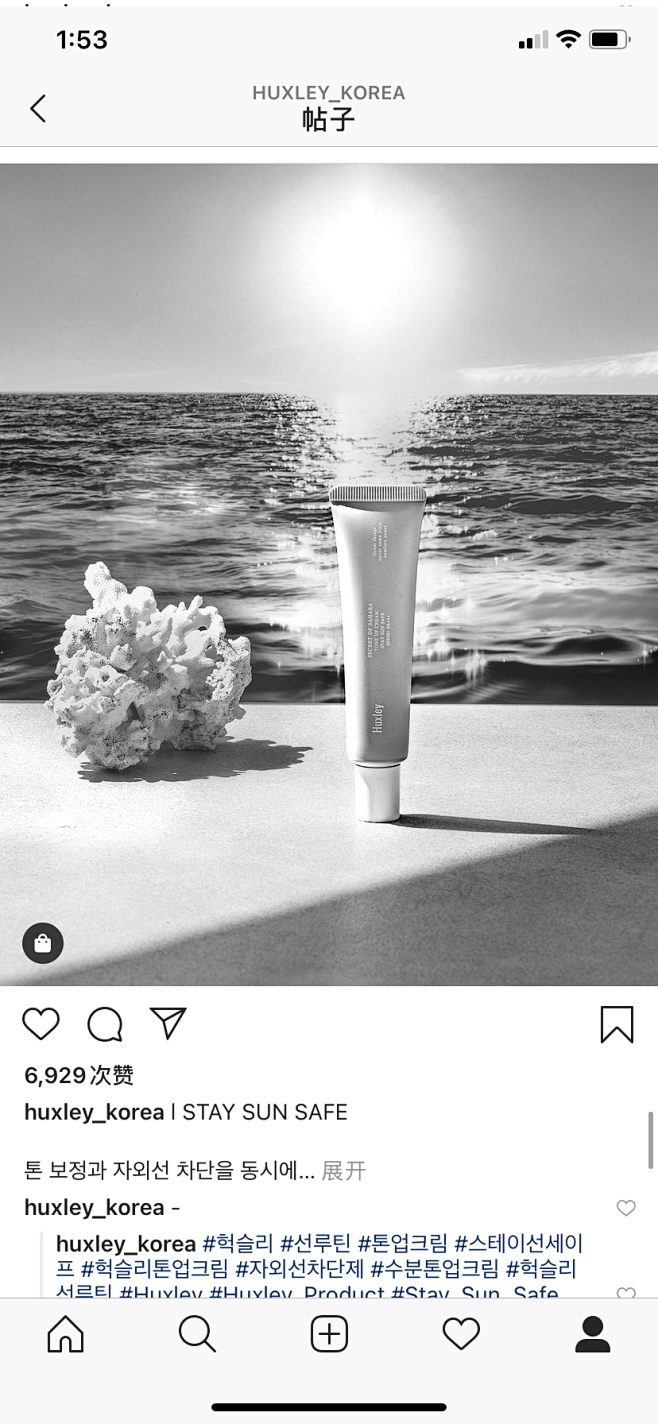
Task: Switch to the Home tab
Action: (x=66, y=1334)
